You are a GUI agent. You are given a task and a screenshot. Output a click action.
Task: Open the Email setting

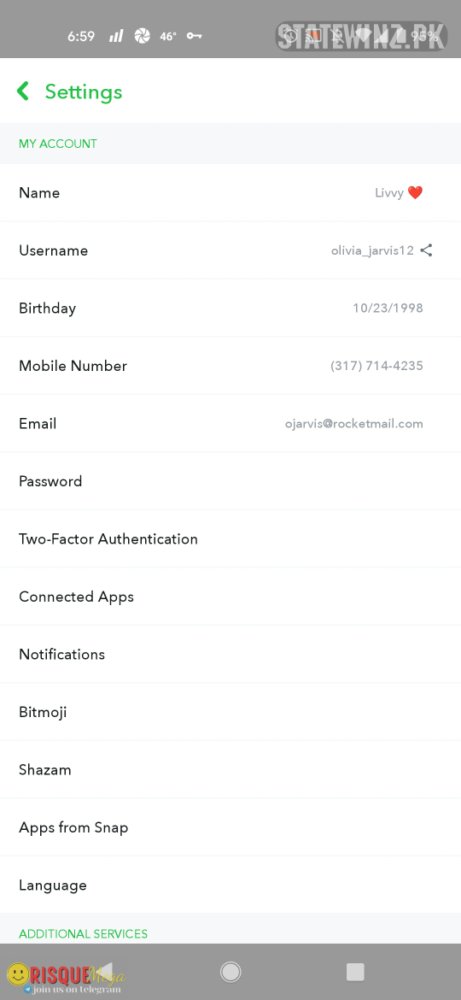click(230, 423)
